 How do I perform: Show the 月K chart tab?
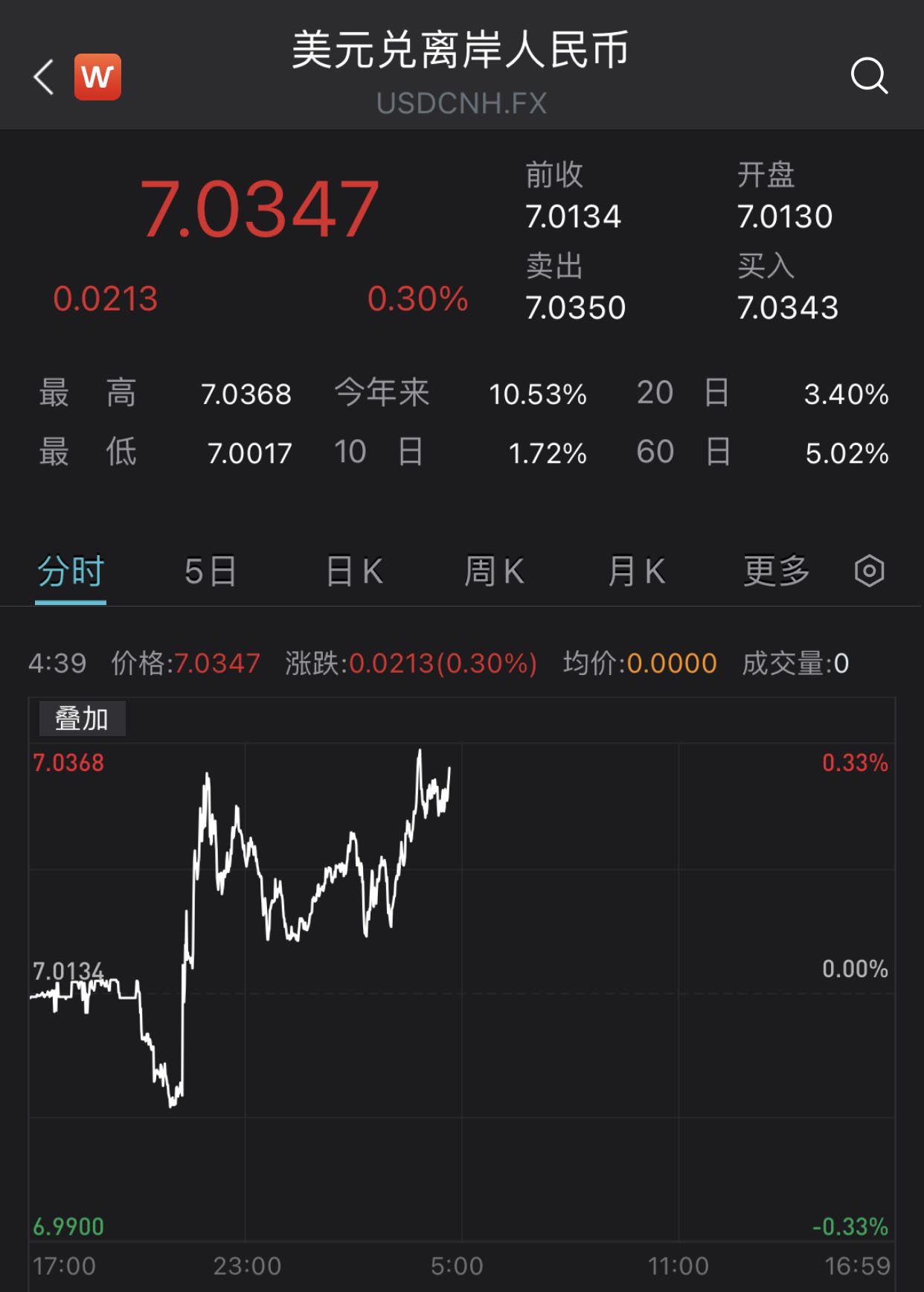(636, 572)
